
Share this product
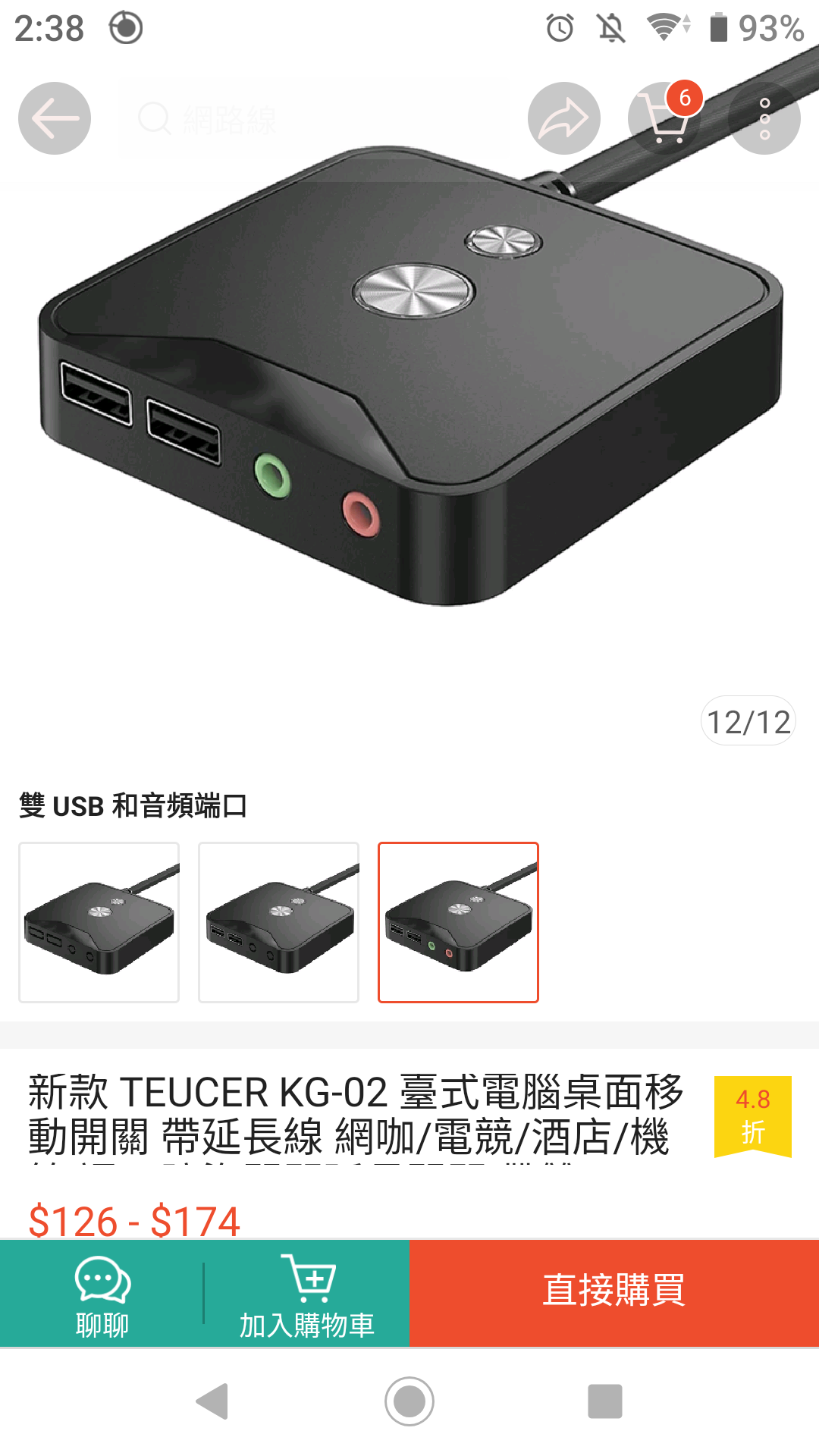click(x=564, y=118)
